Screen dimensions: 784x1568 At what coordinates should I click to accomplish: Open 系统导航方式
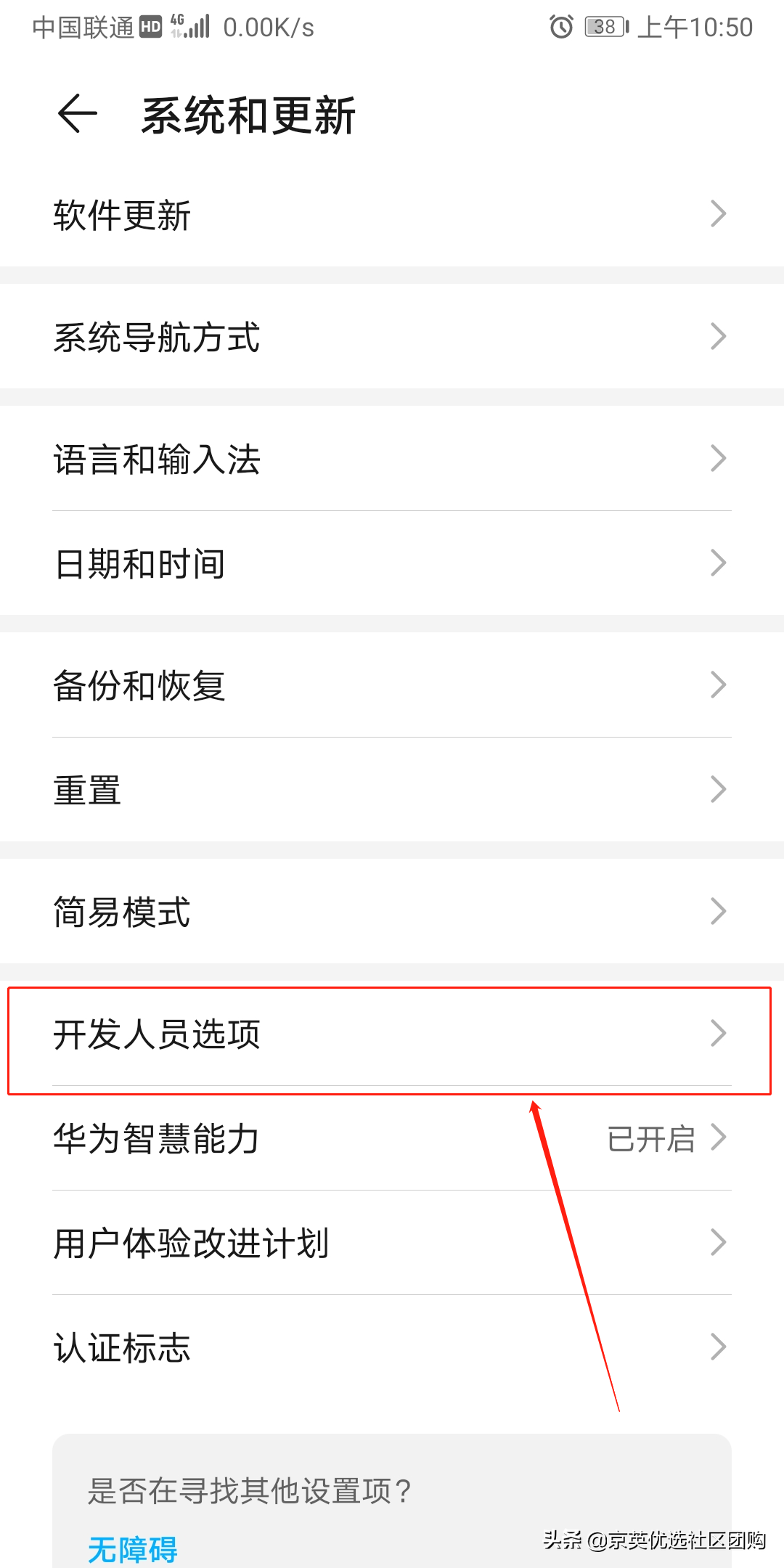(392, 336)
